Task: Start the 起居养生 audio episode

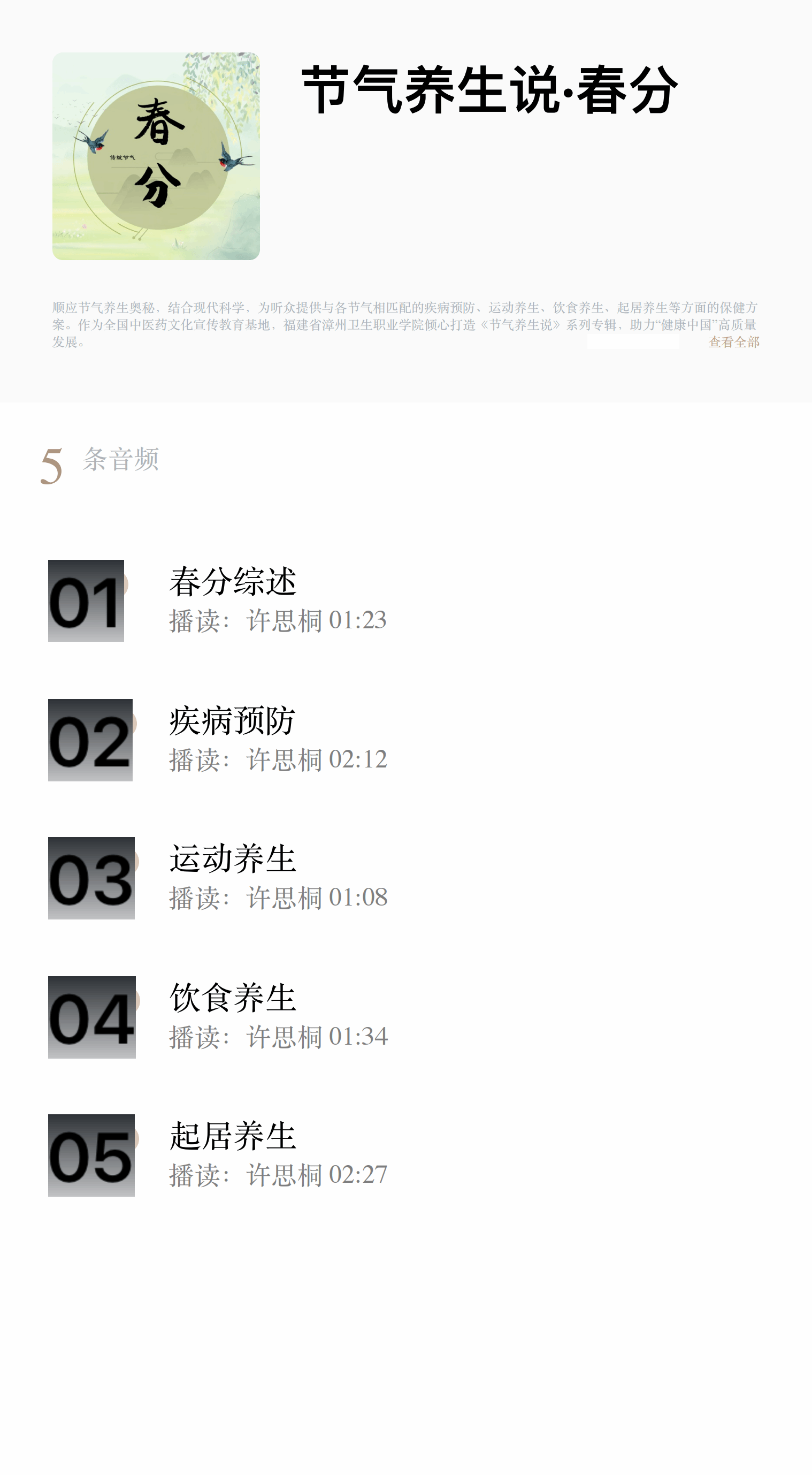Action: [x=232, y=1136]
